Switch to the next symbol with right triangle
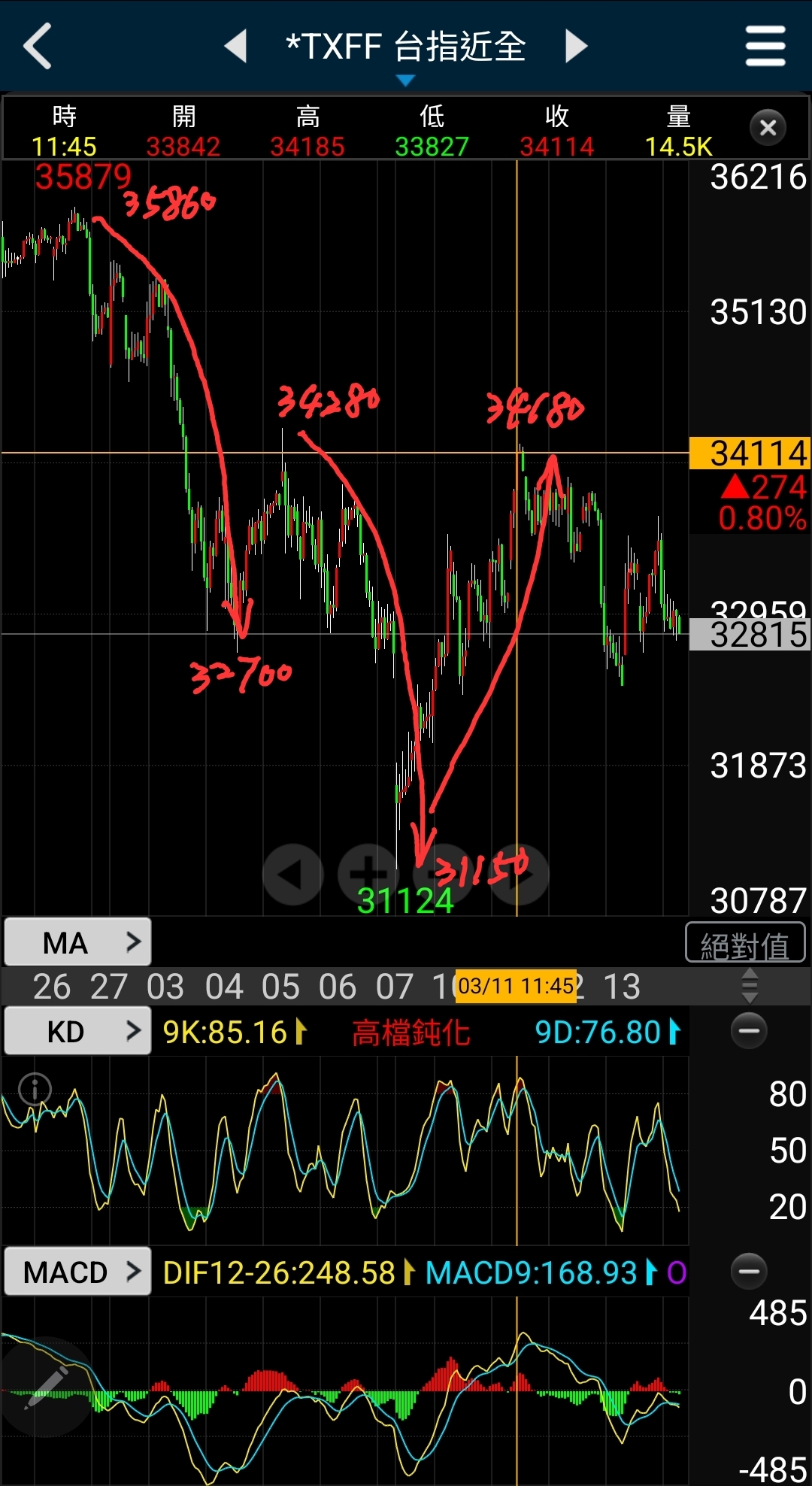This screenshot has height=1486, width=812. [575, 46]
